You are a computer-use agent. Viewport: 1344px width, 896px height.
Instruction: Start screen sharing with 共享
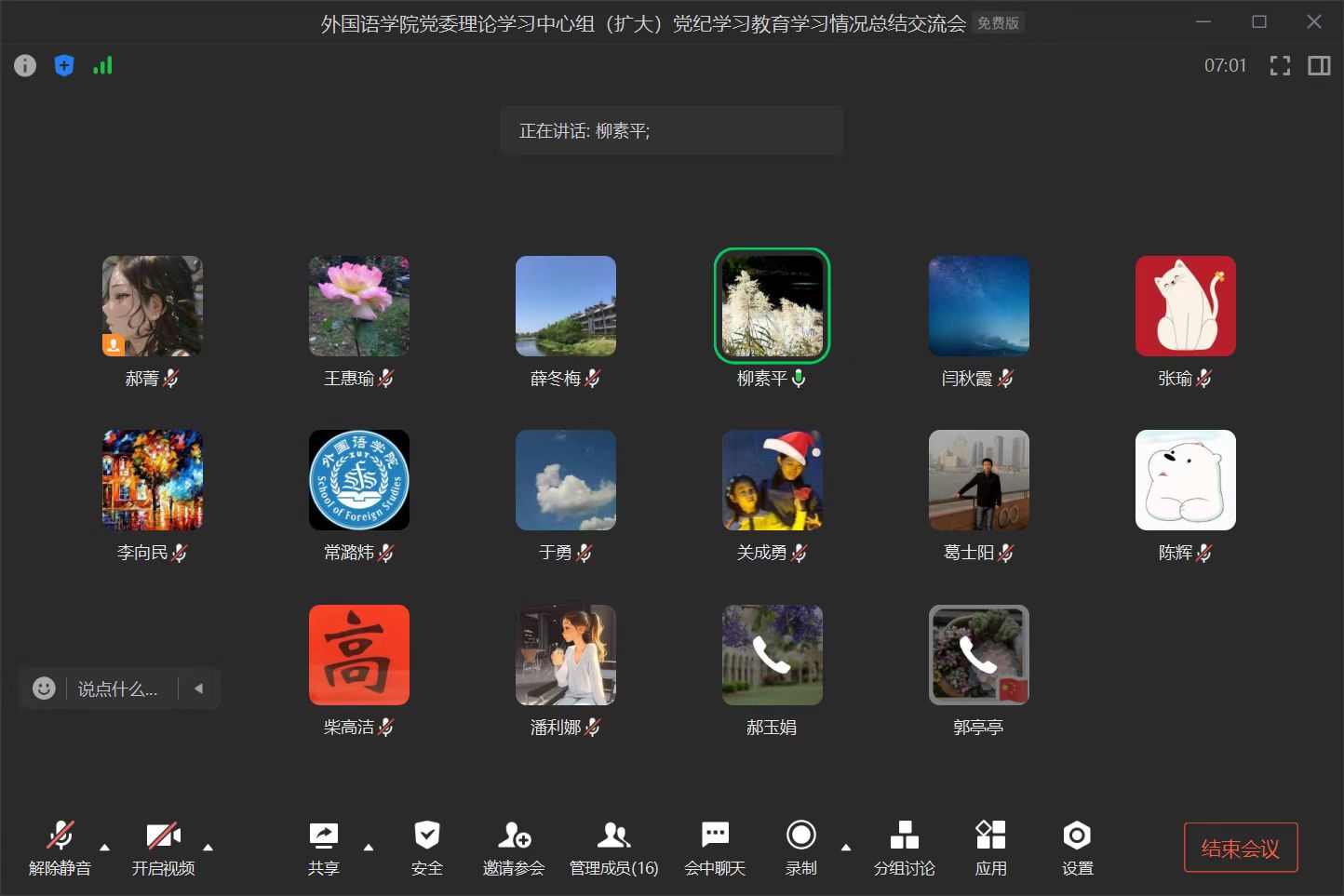[323, 848]
